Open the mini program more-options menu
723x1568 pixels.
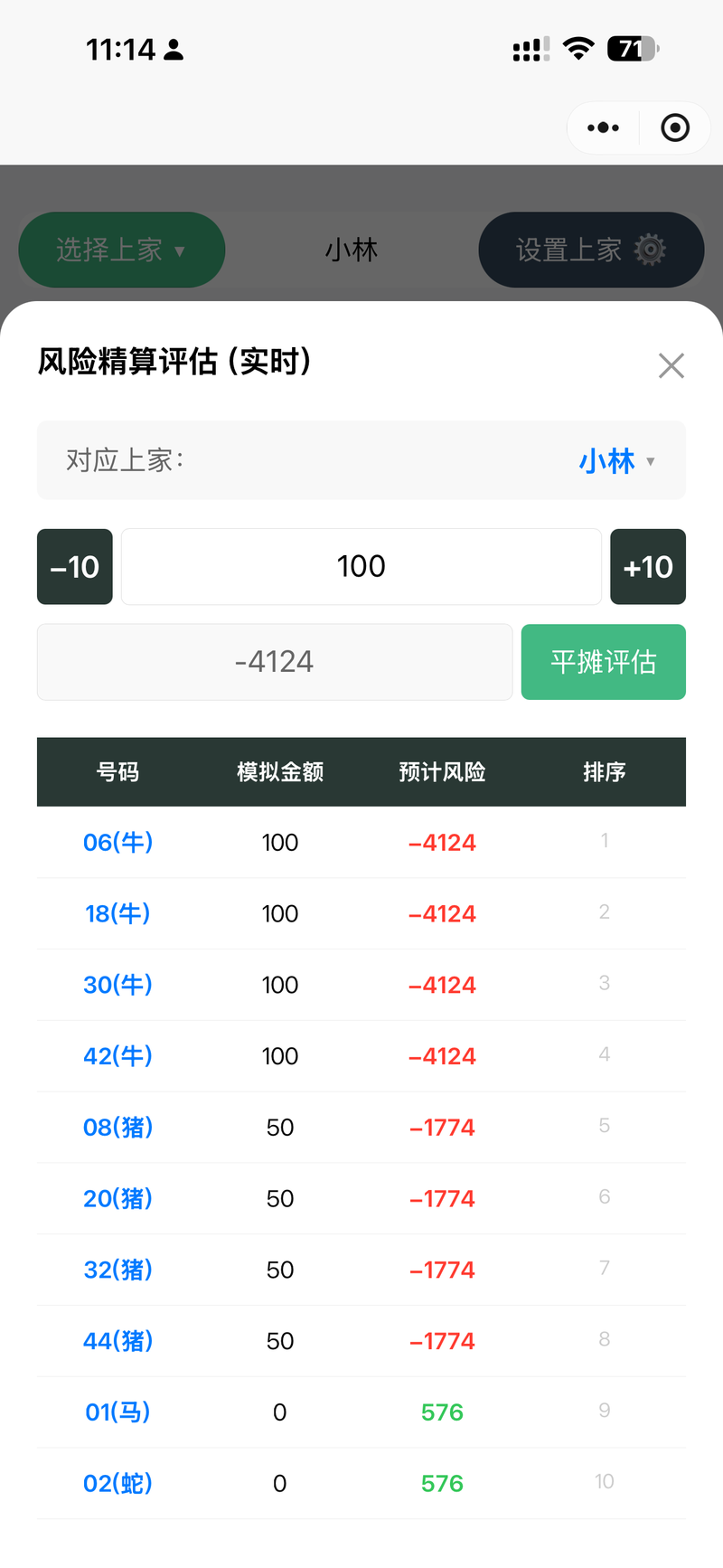[604, 128]
